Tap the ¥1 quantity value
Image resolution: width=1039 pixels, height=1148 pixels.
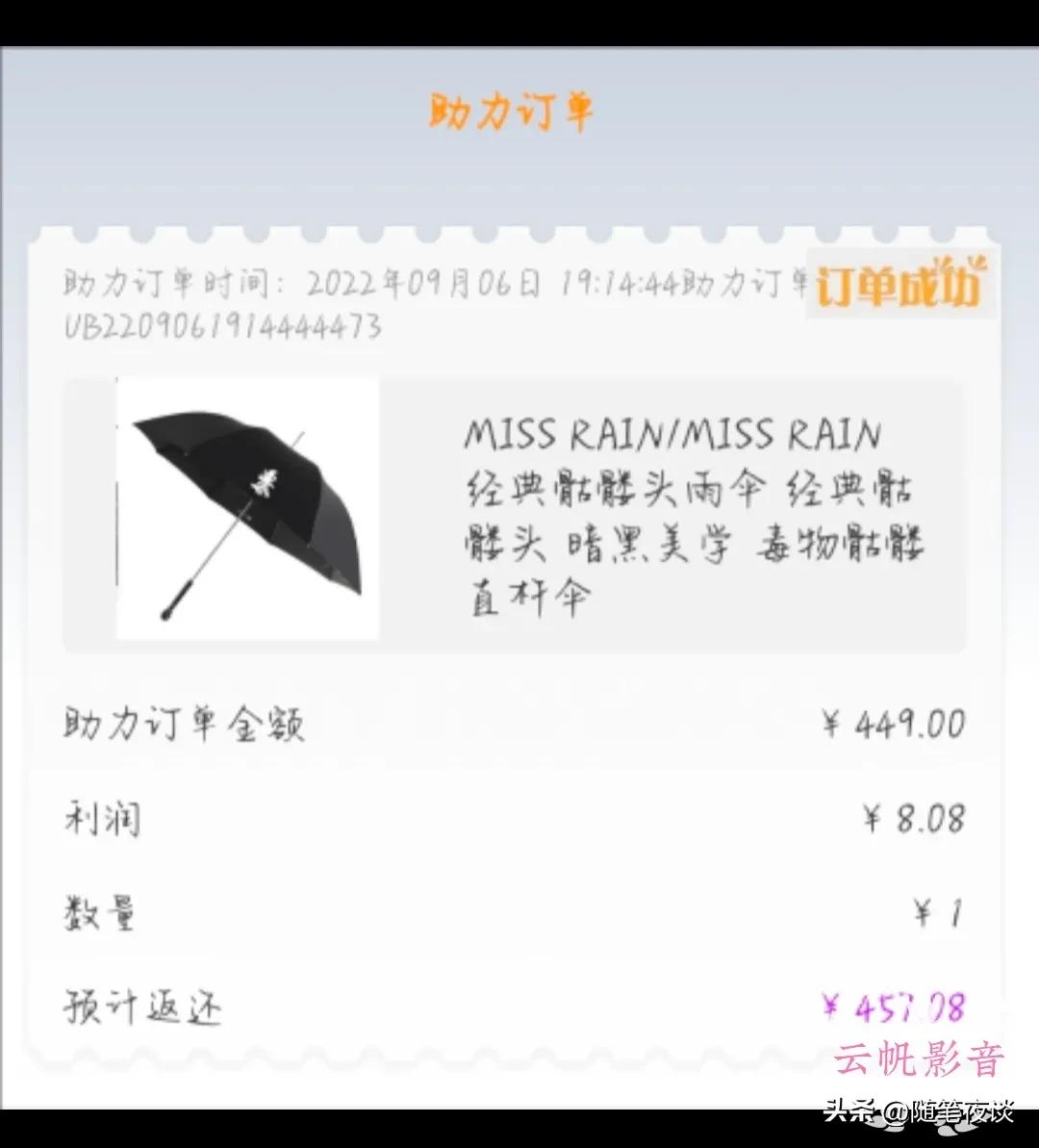point(936,912)
